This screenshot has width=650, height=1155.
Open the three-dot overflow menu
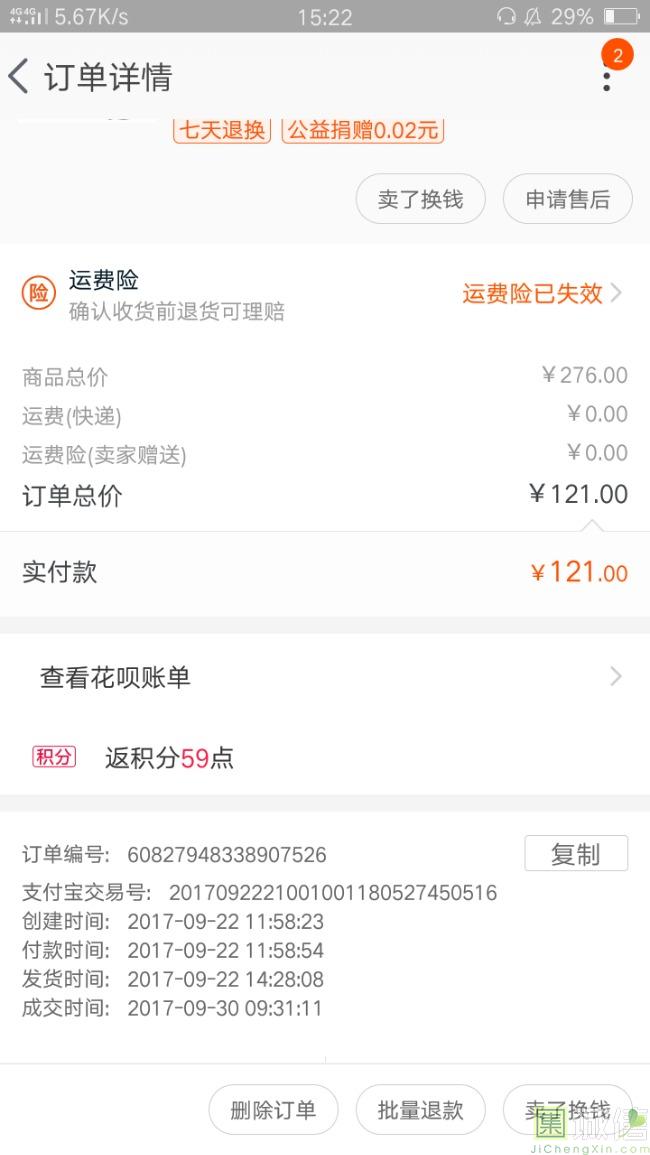(x=606, y=78)
